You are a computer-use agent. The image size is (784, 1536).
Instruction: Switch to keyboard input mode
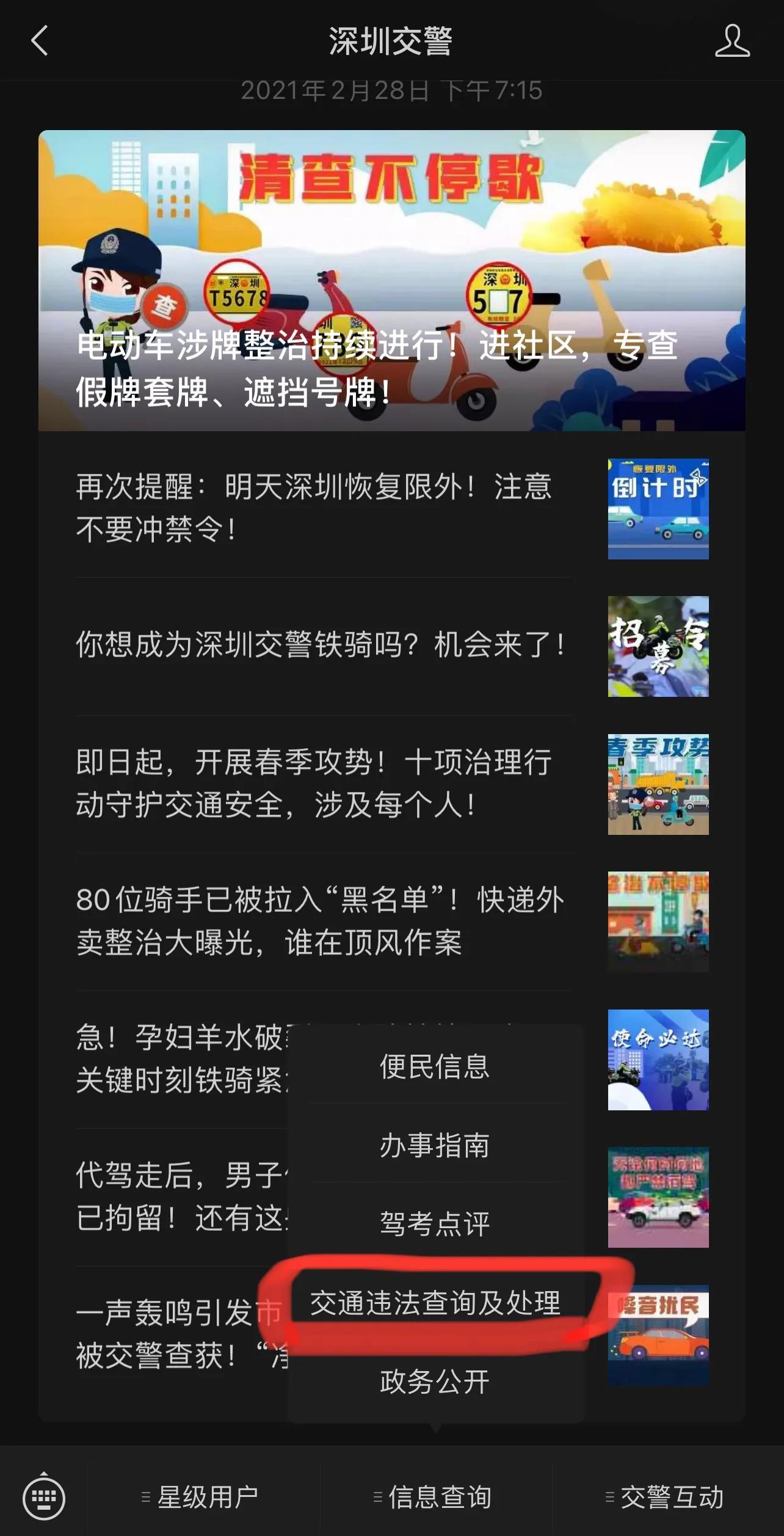[43, 1497]
